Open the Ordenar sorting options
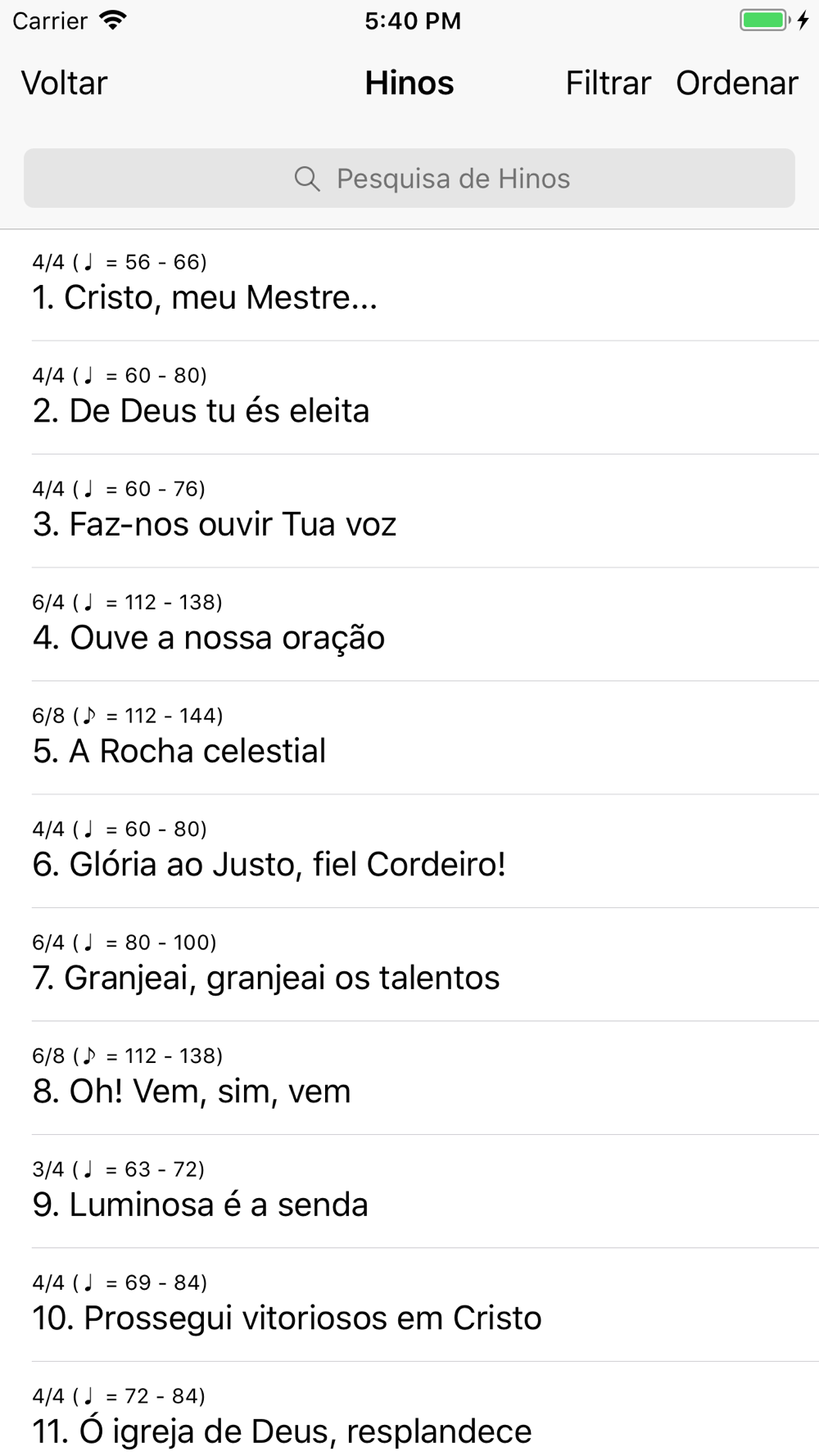Image resolution: width=819 pixels, height=1456 pixels. point(736,83)
